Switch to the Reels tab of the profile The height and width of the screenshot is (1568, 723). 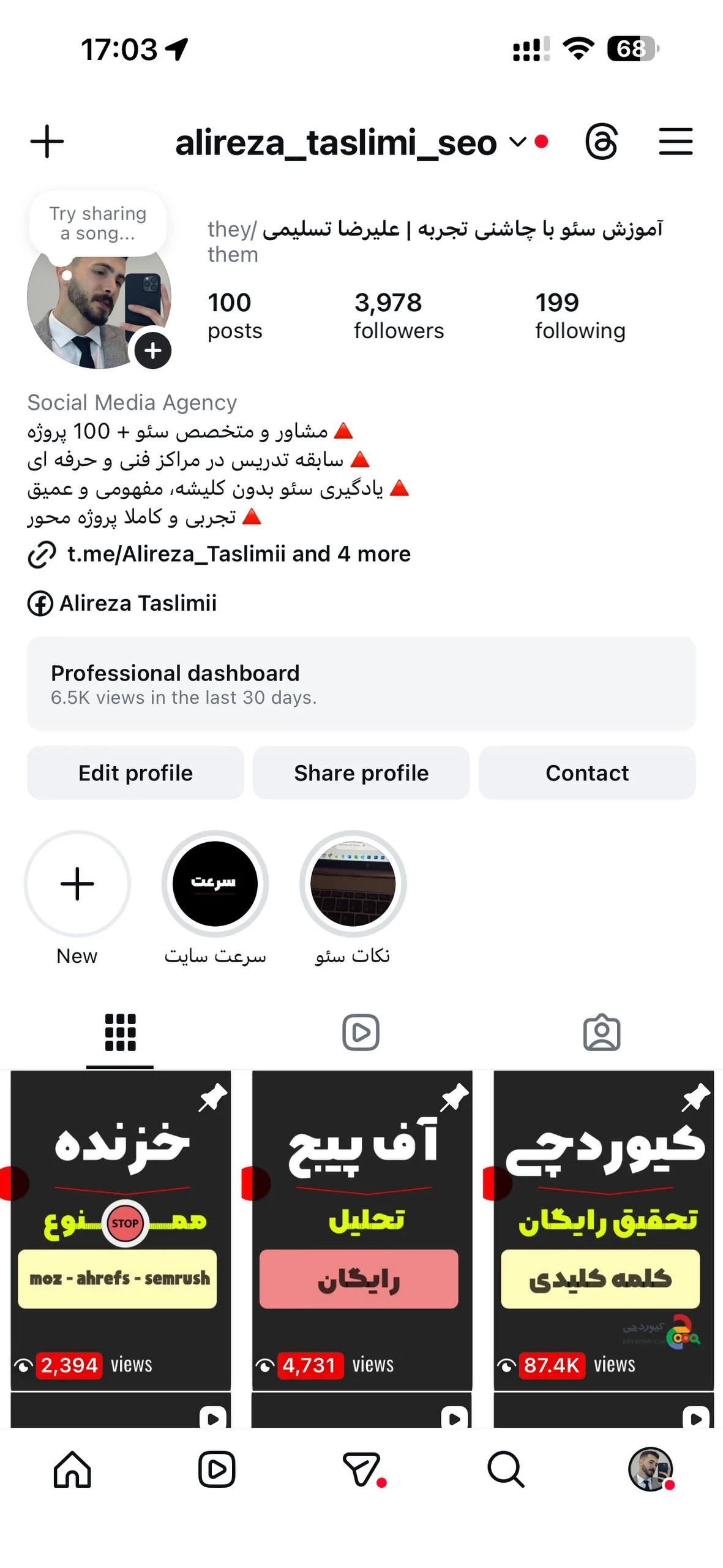pos(361,1033)
